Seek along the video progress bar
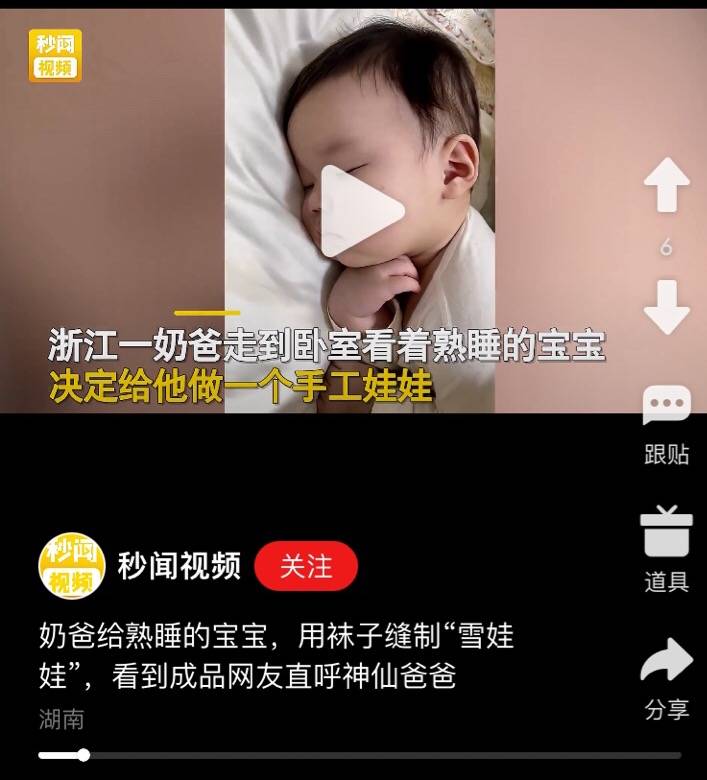 tap(360, 755)
